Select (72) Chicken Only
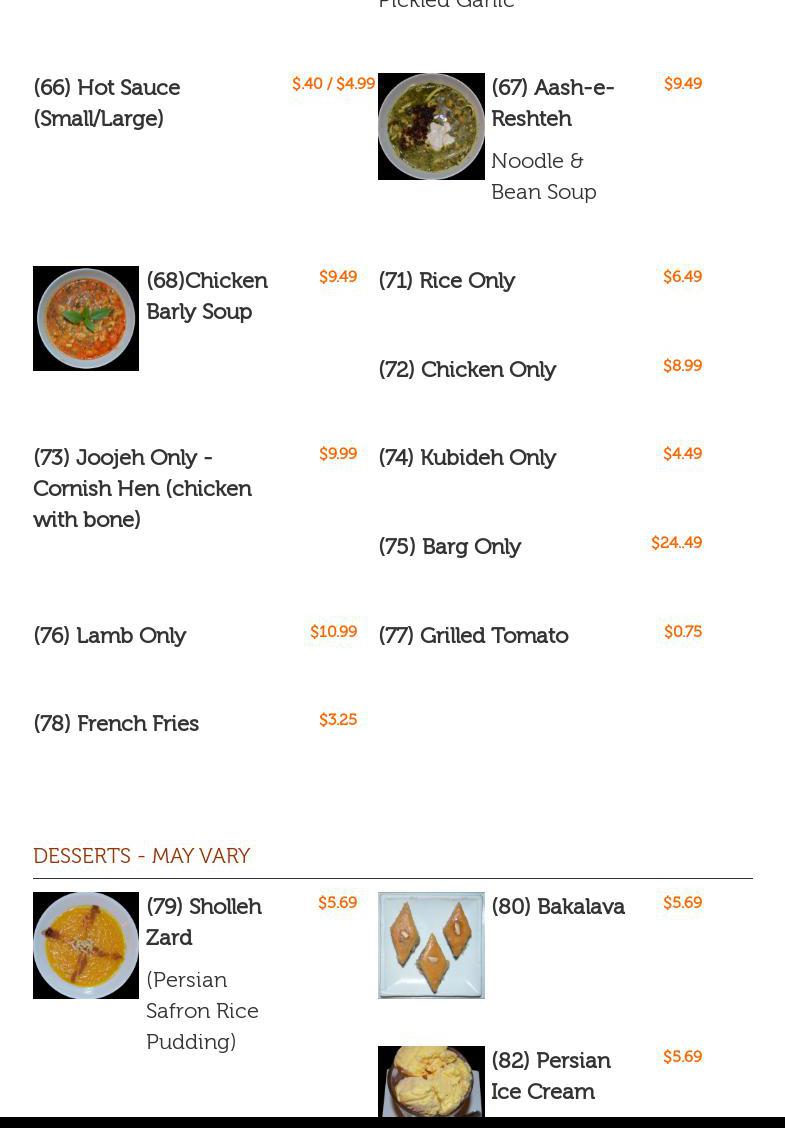This screenshot has width=785, height=1128. point(467,369)
